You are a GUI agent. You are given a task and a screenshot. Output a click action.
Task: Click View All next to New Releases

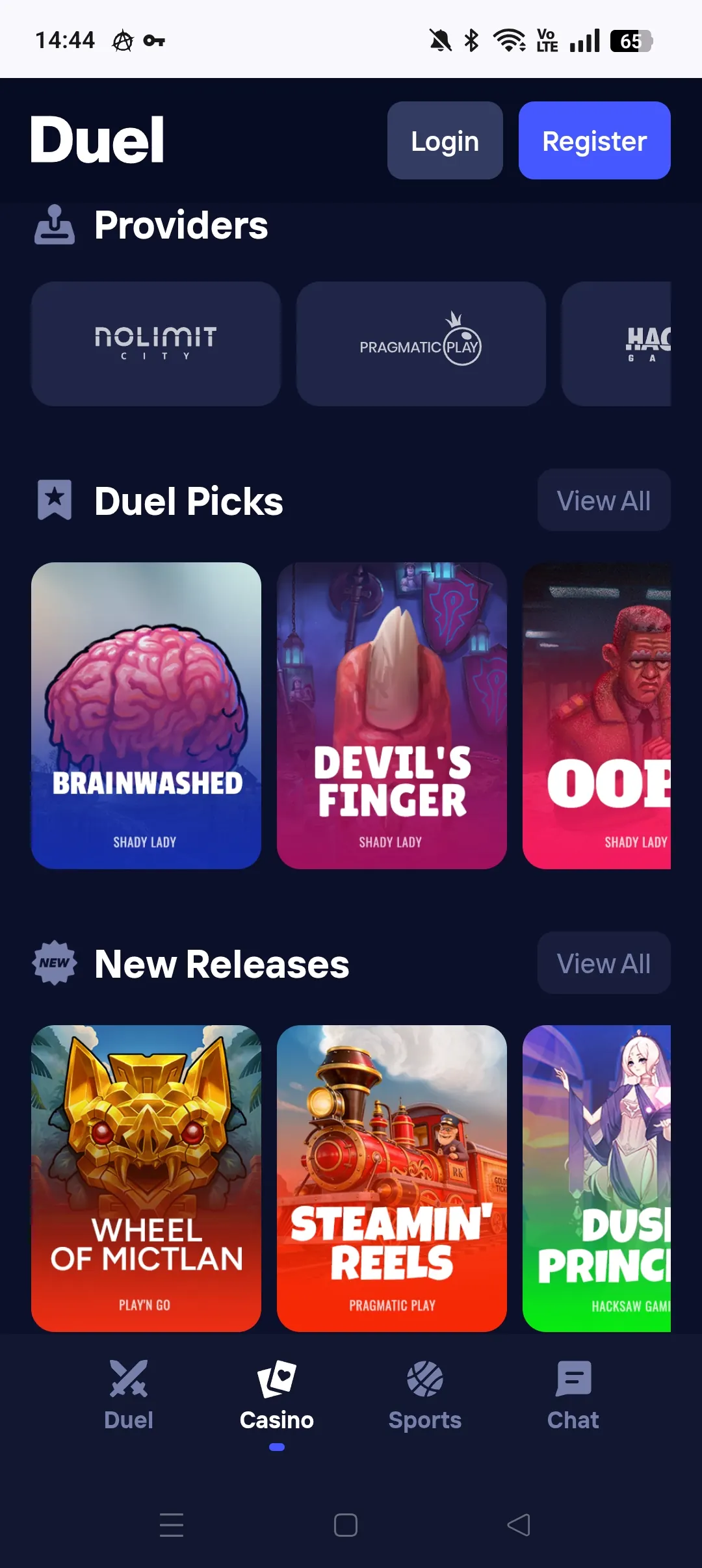[603, 964]
